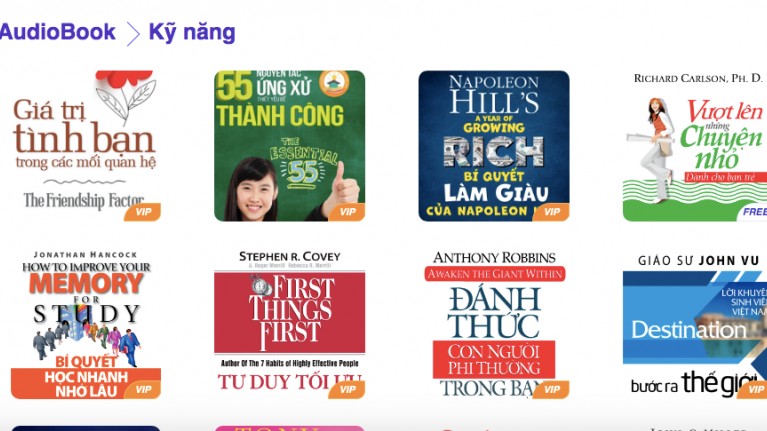Open the Kỹ năng category link

192,32
